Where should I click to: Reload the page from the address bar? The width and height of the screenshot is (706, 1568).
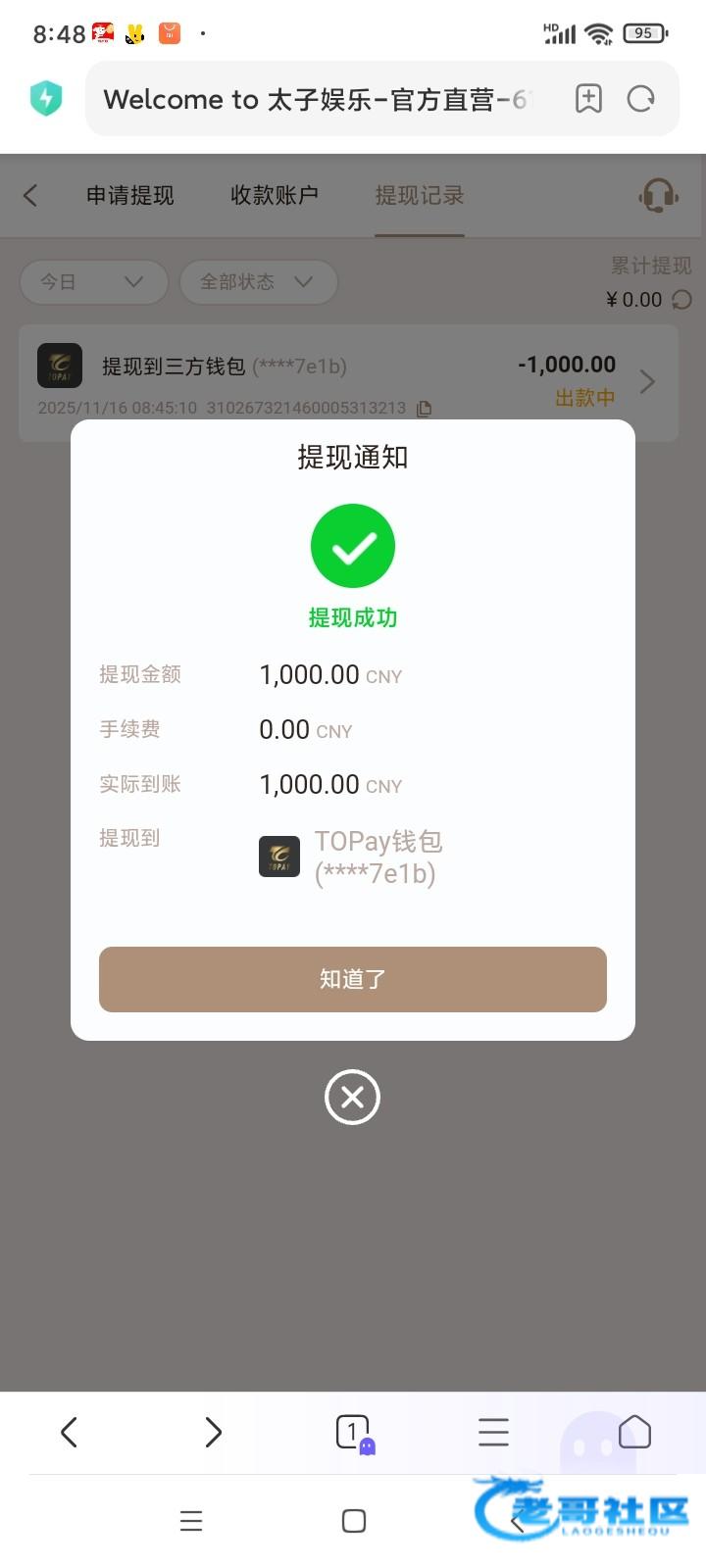tap(641, 99)
